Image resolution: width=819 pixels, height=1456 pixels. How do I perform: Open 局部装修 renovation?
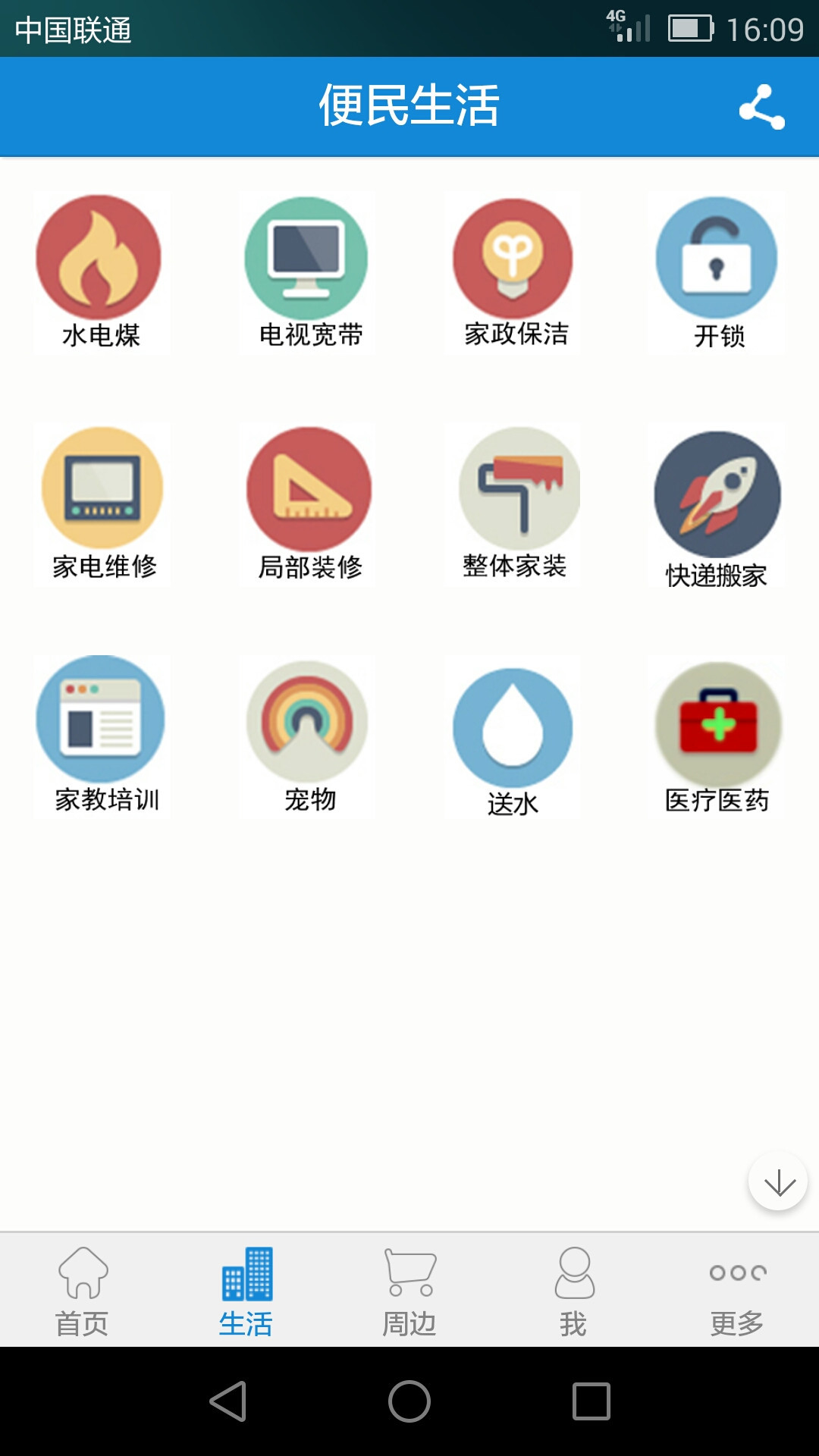point(309,504)
